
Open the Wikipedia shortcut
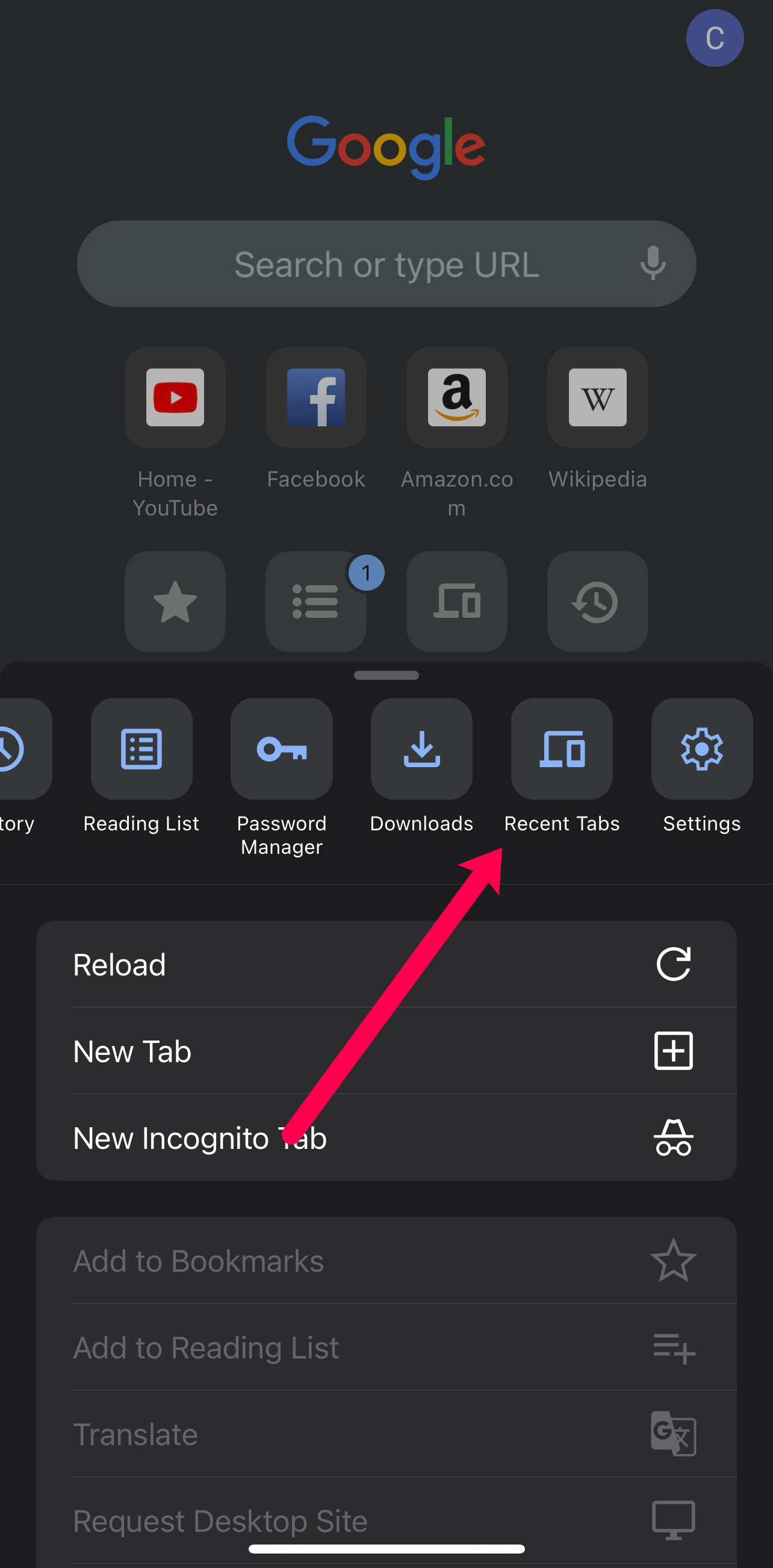coord(597,397)
